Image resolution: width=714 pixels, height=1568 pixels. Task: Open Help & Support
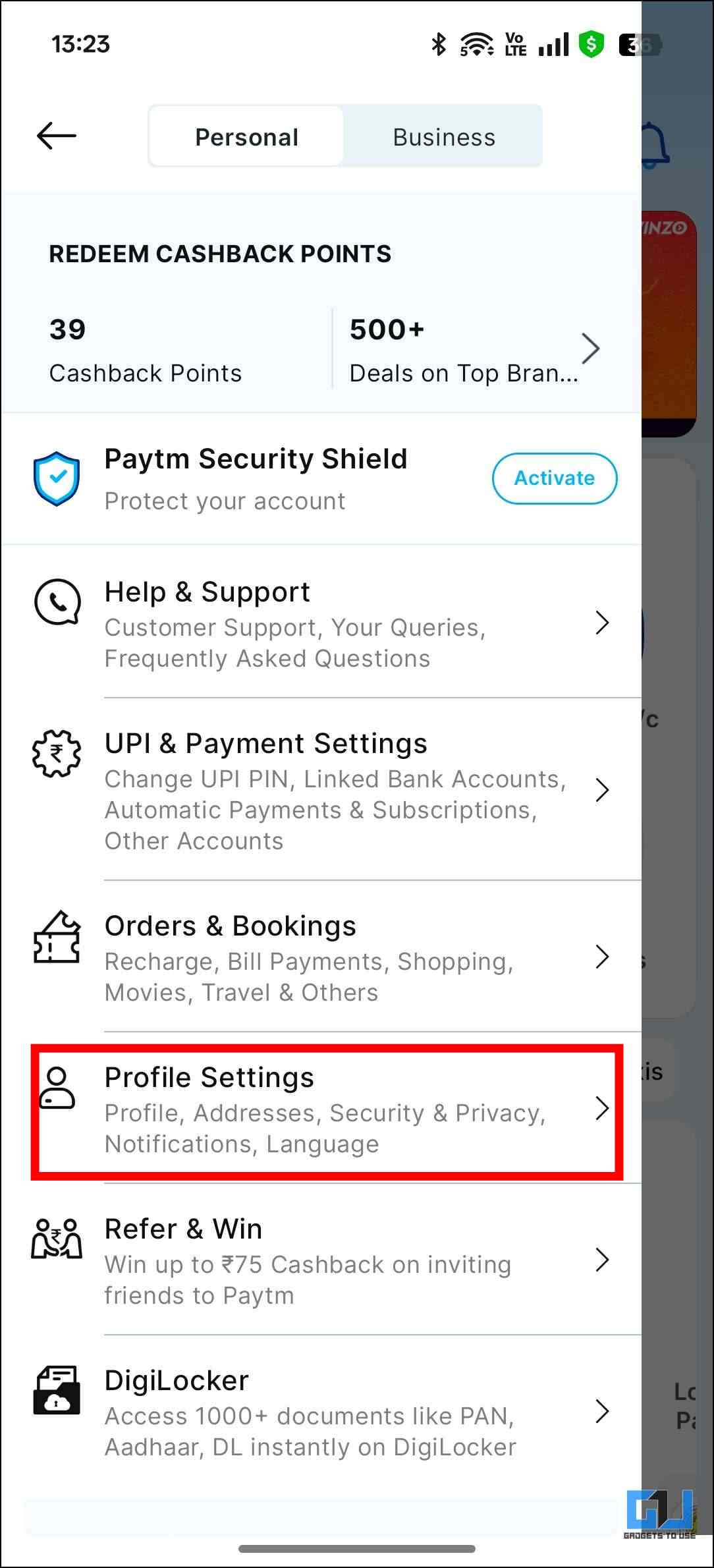coord(321,623)
